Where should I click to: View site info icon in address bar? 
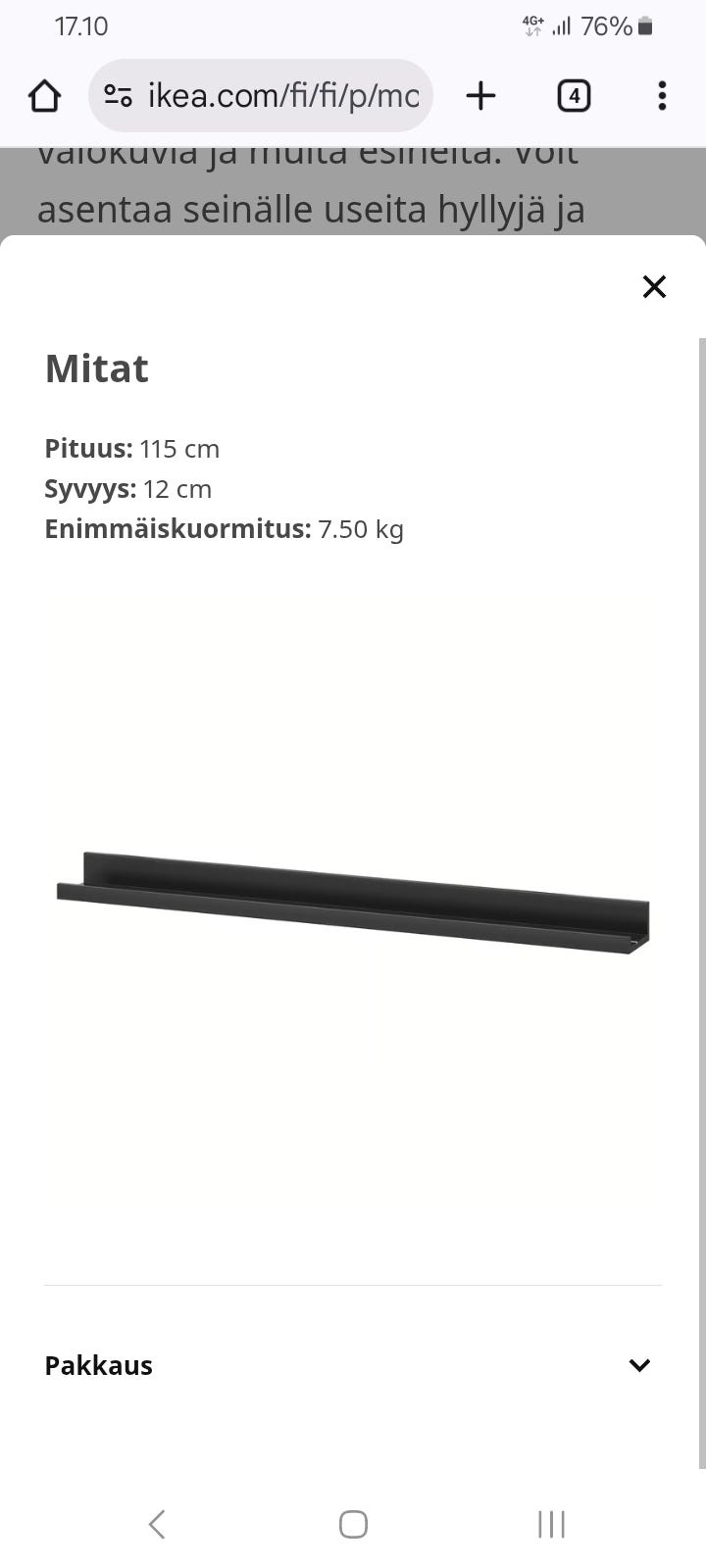click(x=118, y=96)
